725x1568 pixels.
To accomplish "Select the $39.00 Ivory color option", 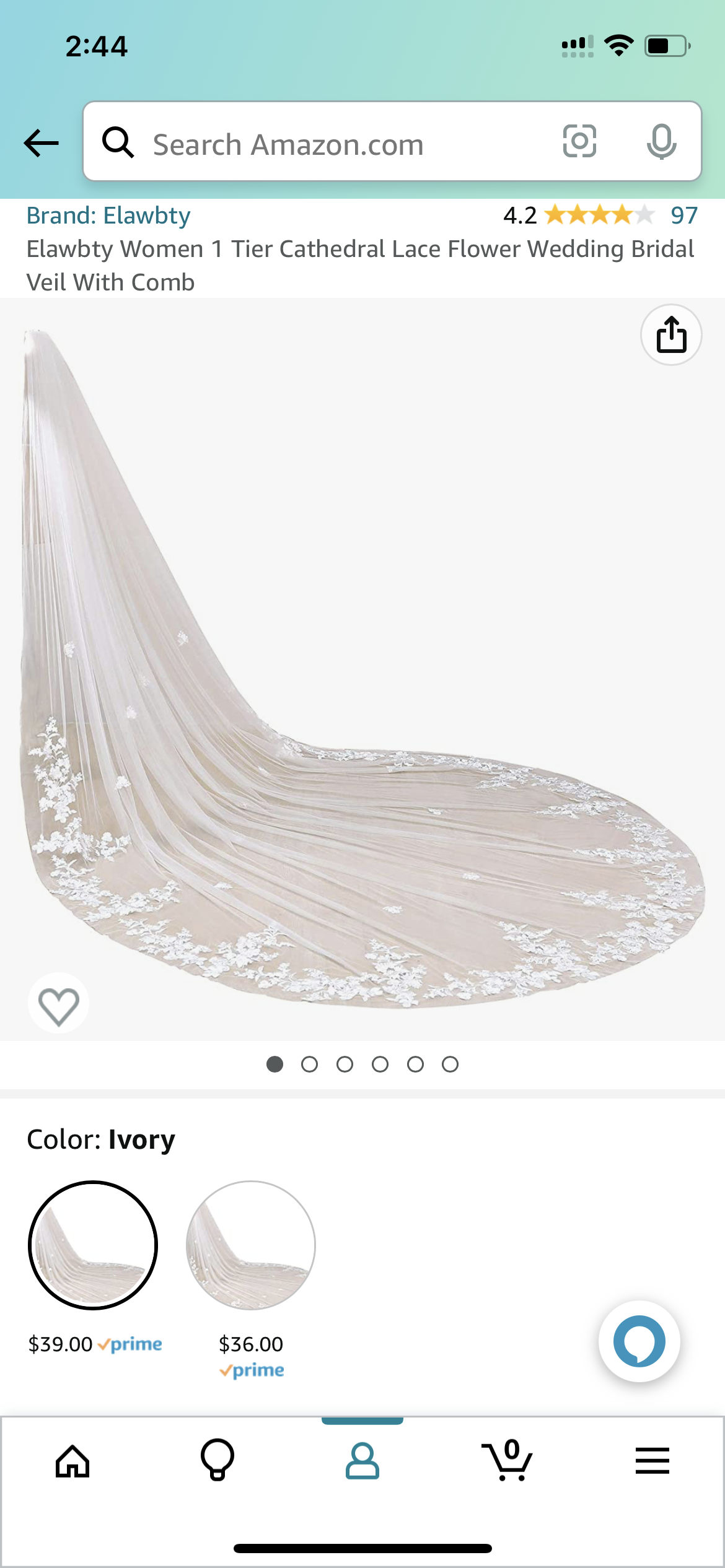I will click(x=93, y=1245).
